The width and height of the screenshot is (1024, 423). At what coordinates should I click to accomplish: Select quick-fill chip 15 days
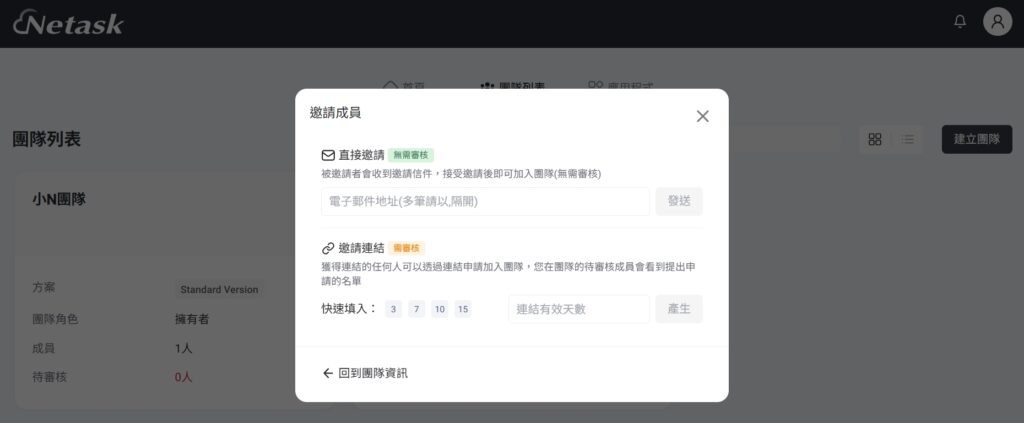pos(463,309)
